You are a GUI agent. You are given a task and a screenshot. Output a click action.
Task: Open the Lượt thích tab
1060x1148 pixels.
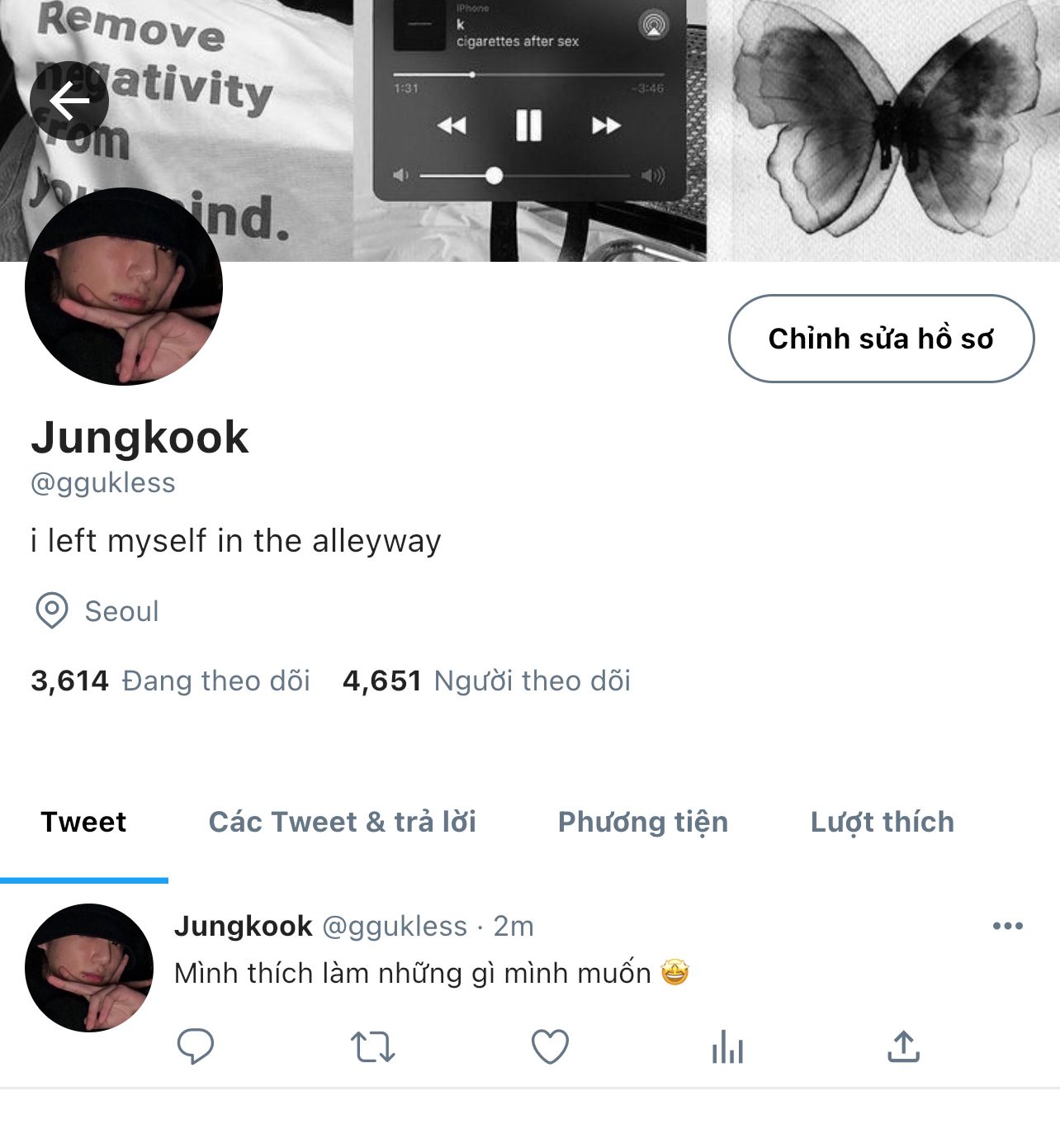pyautogui.click(x=882, y=823)
